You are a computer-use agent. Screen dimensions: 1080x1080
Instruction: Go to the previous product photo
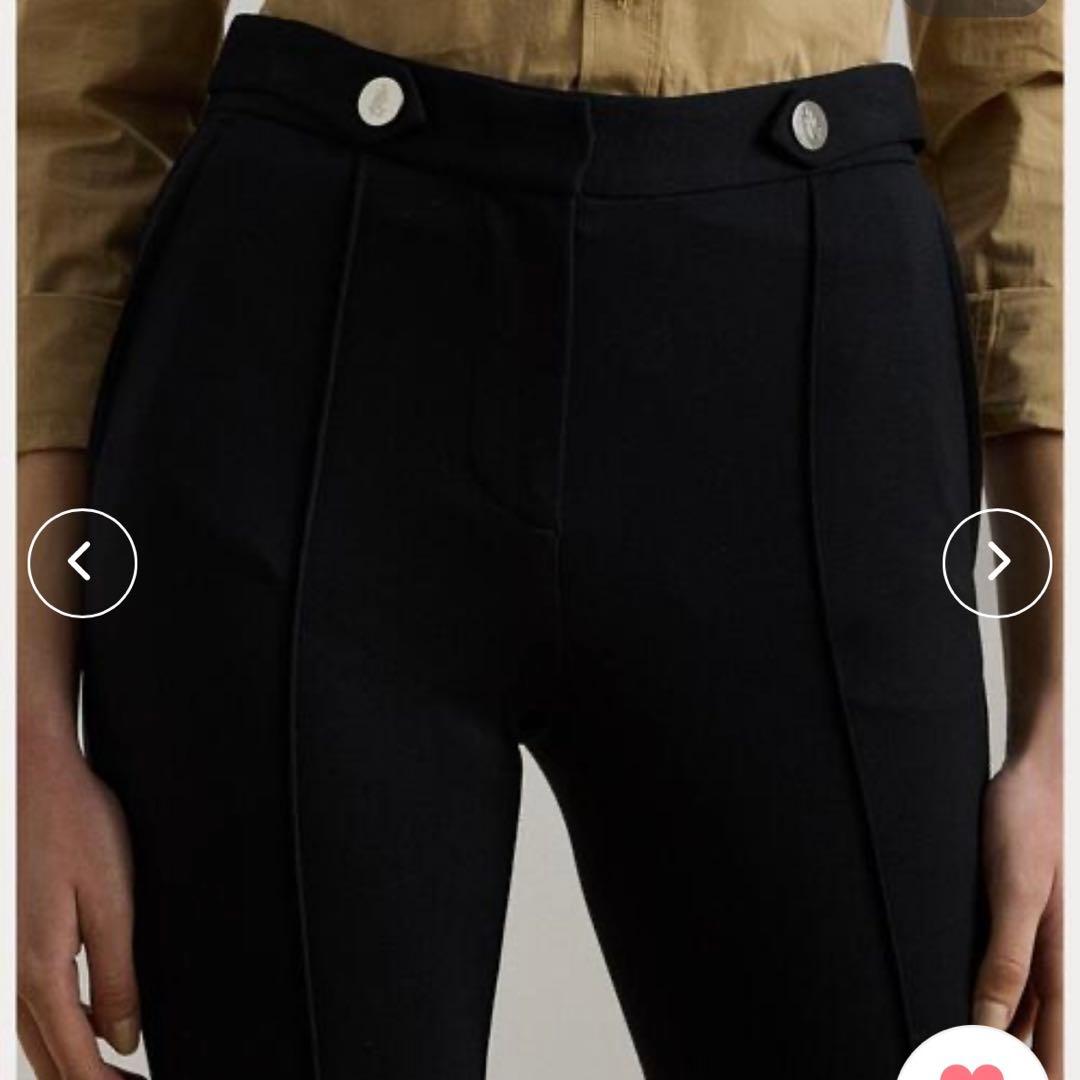click(x=82, y=562)
